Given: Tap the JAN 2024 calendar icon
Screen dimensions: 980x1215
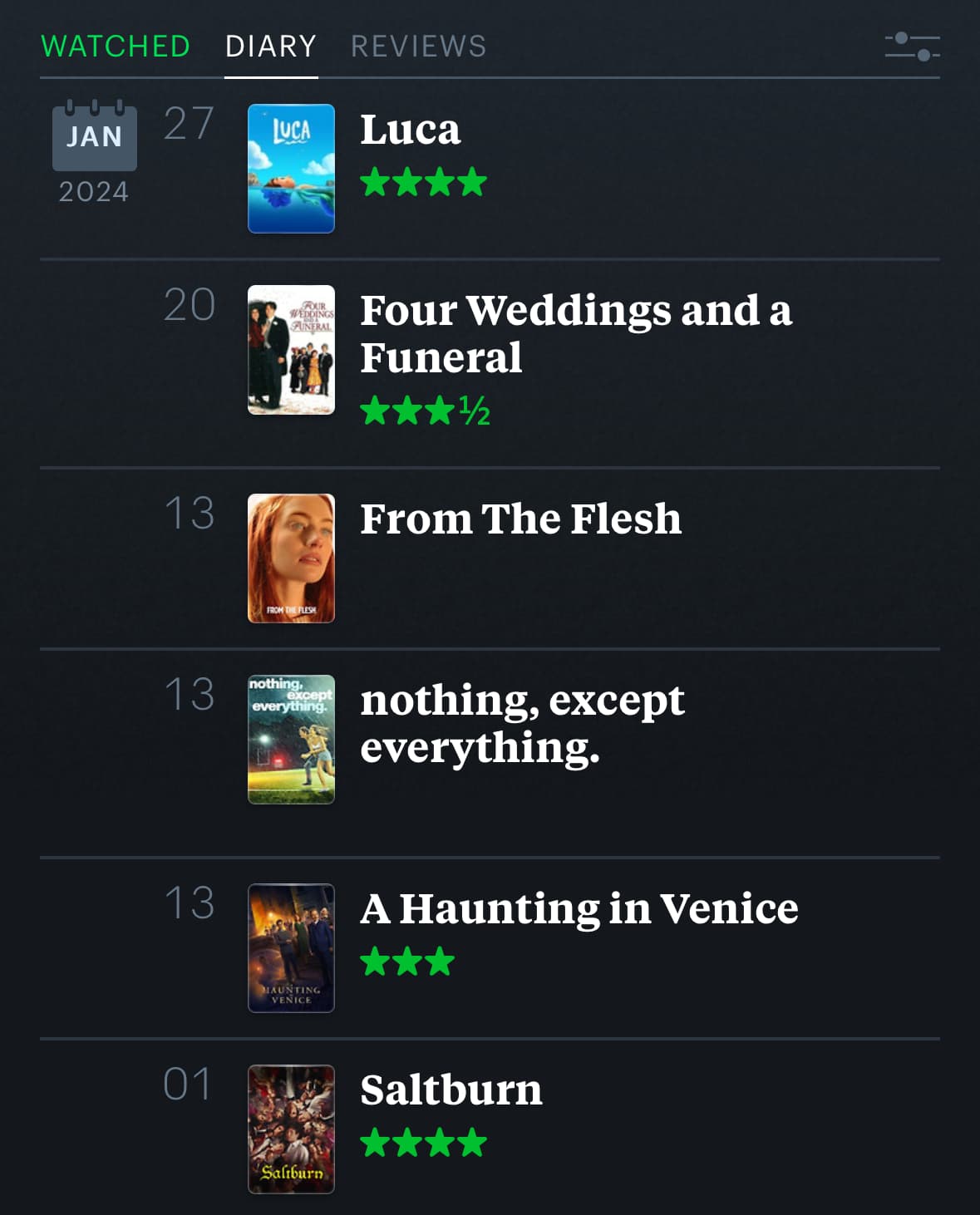Looking at the screenshot, I should (94, 136).
